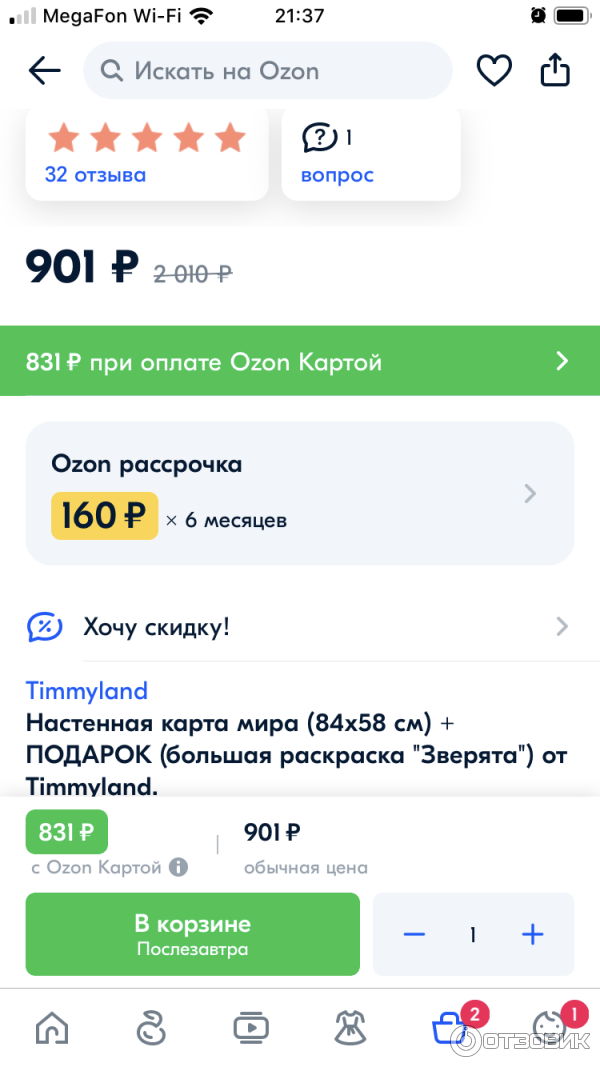The image size is (600, 1067).
Task: Open the video tab in bottom bar
Action: tap(250, 1026)
